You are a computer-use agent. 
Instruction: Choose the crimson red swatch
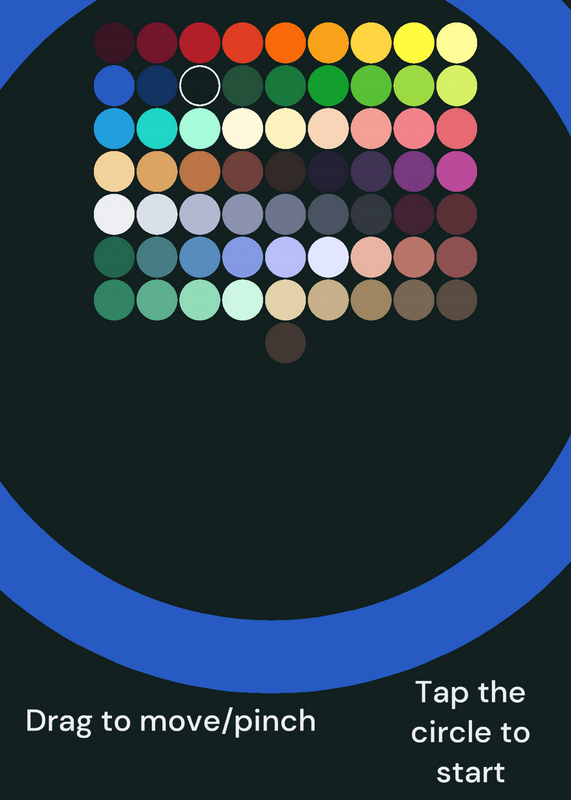(200, 43)
